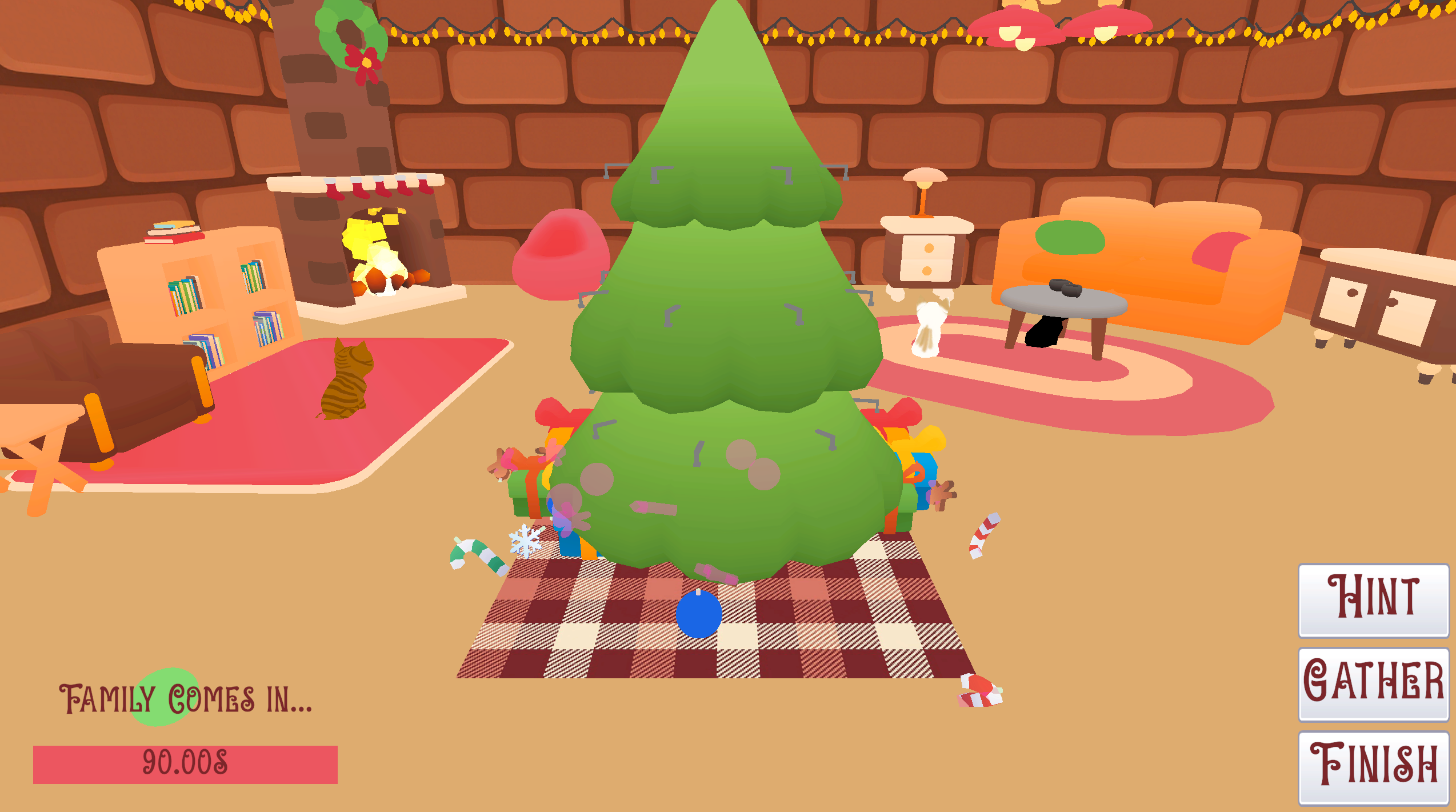Select the white snowflake ornament
This screenshot has width=1456, height=812.
(525, 540)
